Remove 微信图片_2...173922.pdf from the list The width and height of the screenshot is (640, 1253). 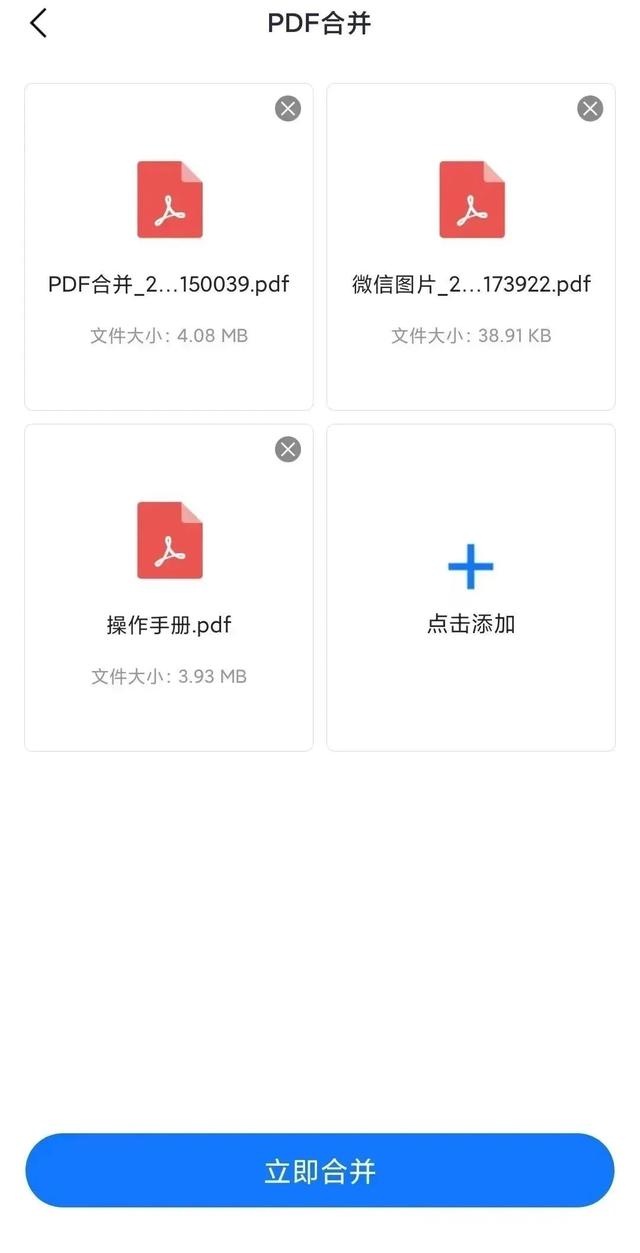590,108
